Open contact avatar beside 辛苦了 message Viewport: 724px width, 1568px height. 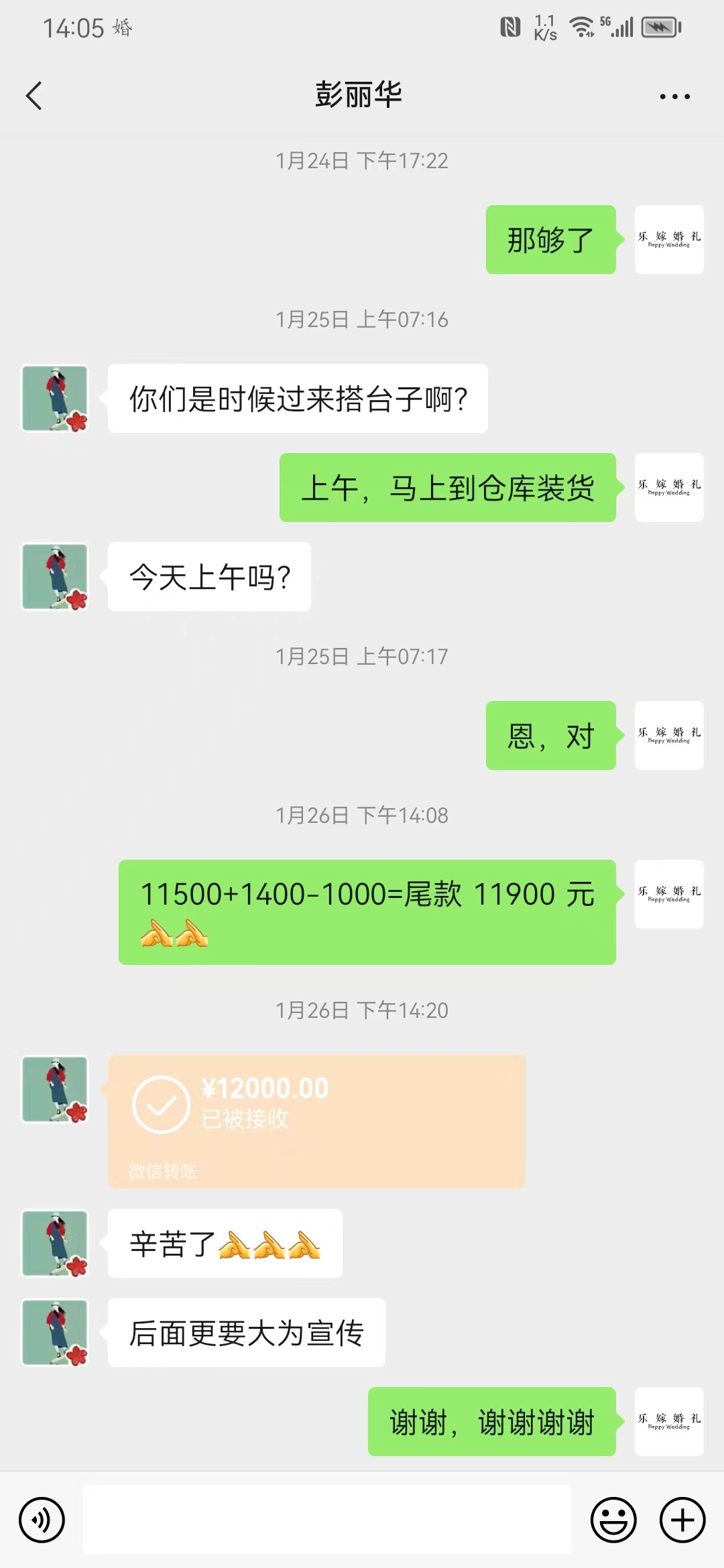pos(55,1243)
